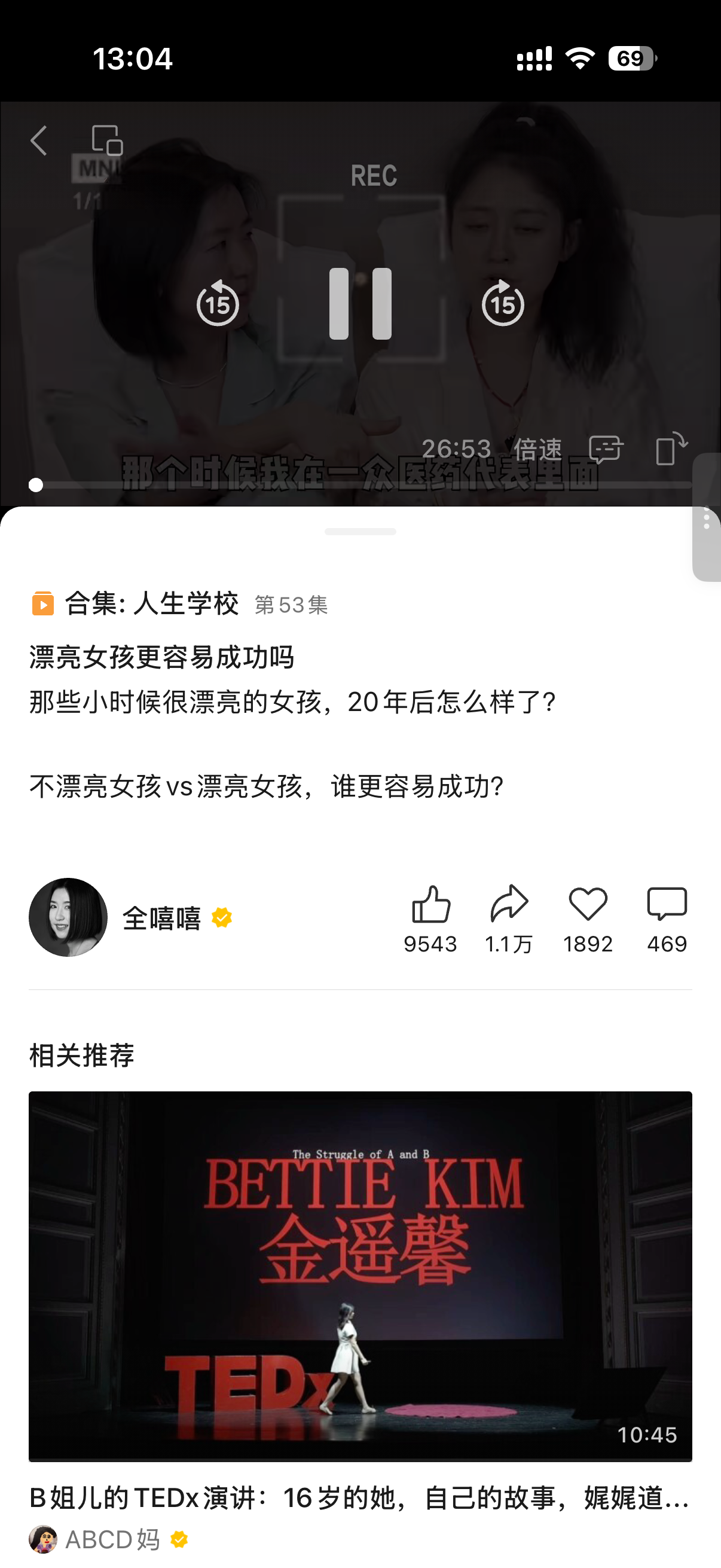
Task: Open 全嘻嘻's profile avatar
Action: 68,917
